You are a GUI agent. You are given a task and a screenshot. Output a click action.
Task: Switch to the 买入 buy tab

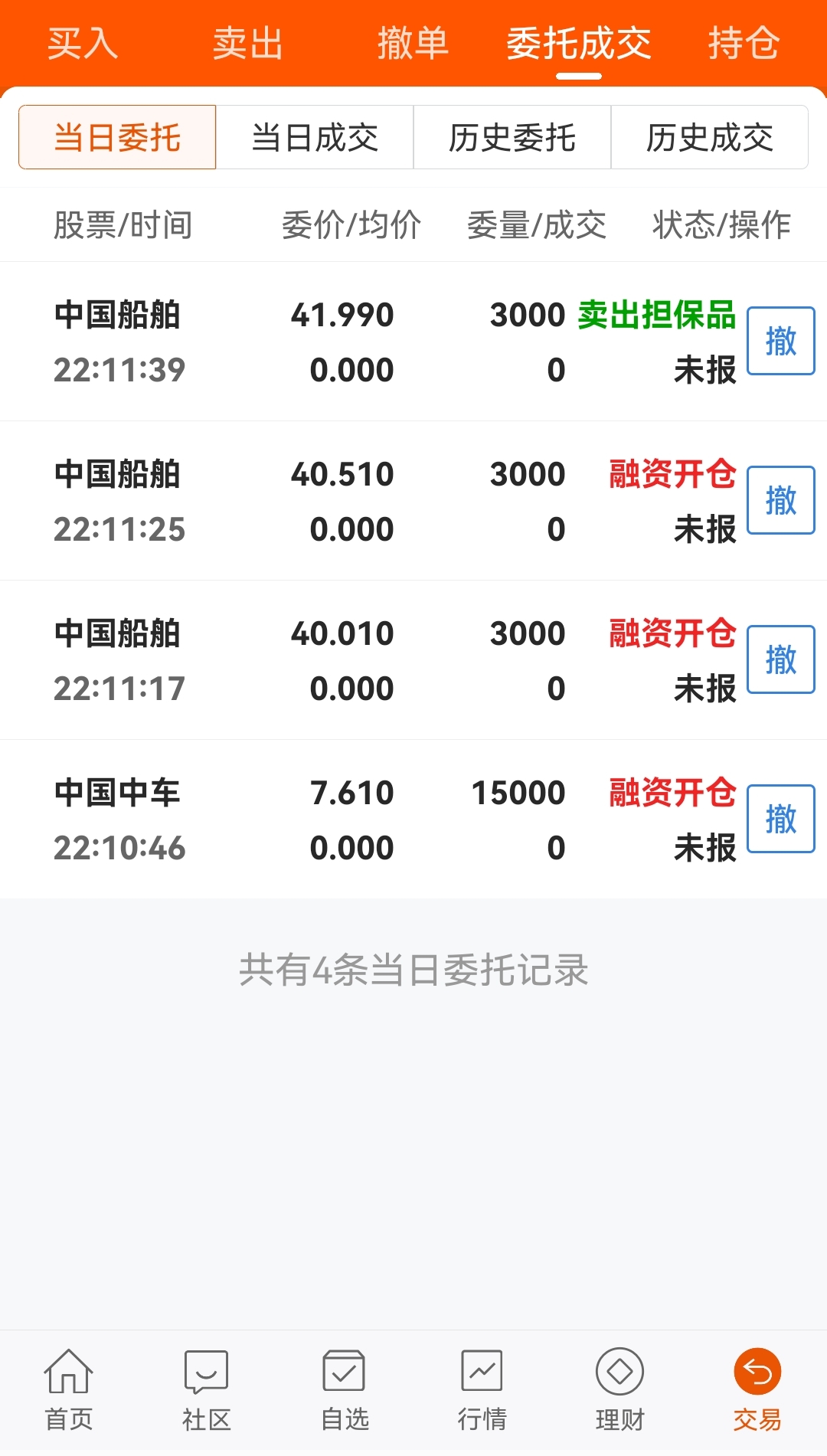83,44
